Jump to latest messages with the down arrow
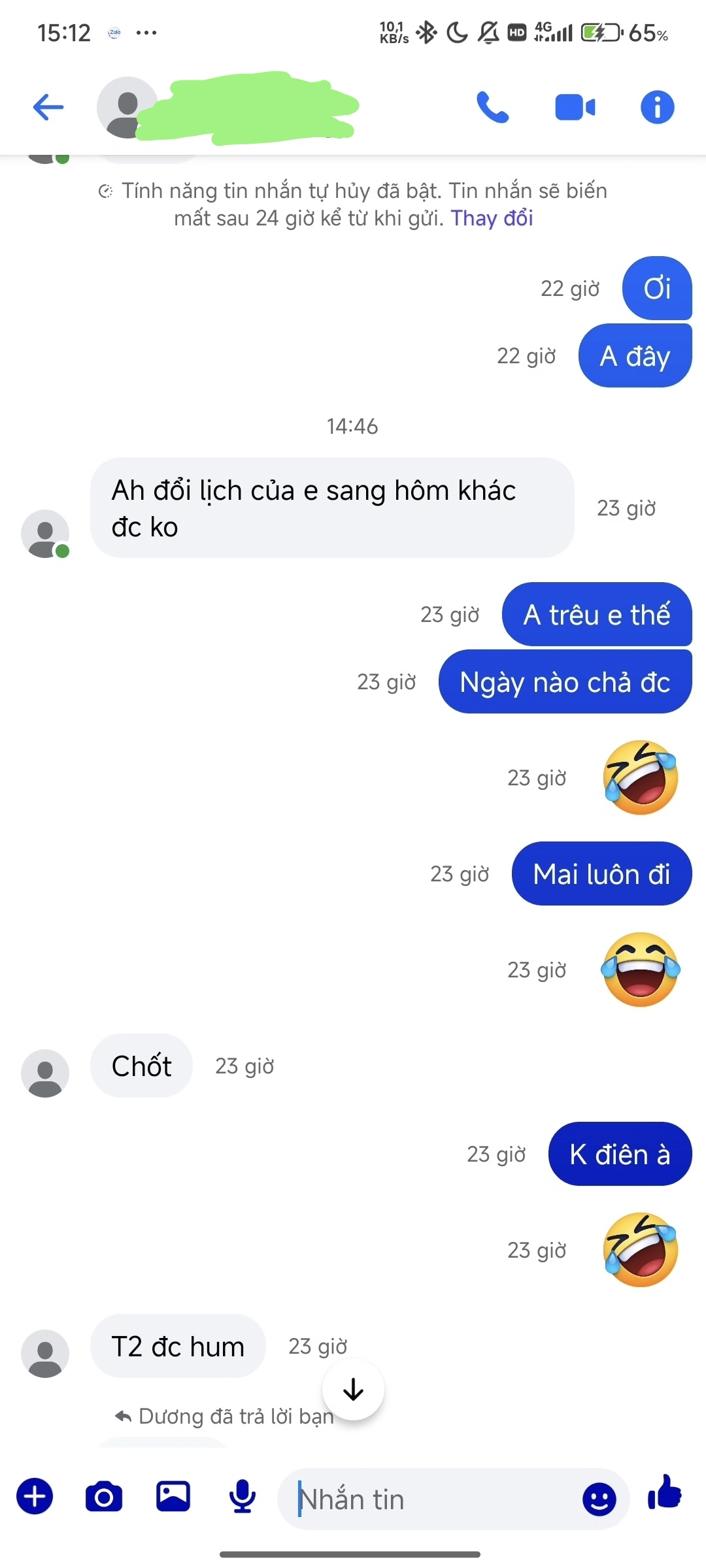This screenshot has height=1568, width=706. click(353, 1389)
